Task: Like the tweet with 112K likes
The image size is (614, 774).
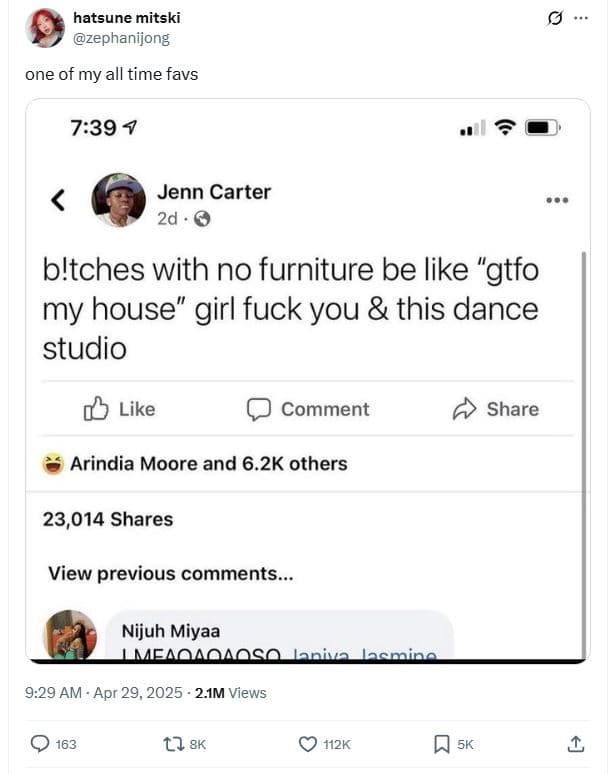Action: [309, 744]
